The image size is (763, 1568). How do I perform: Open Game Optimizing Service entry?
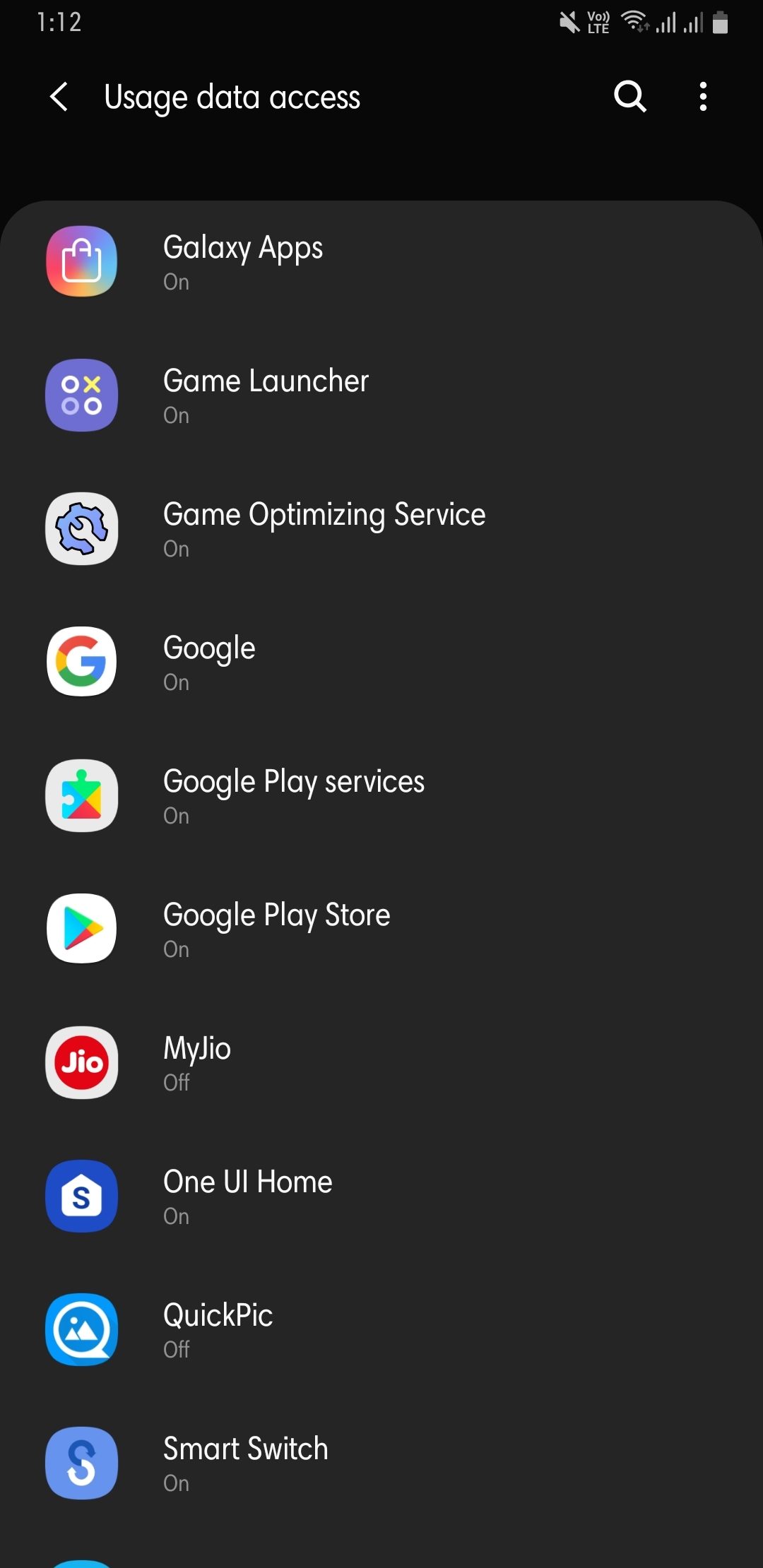pos(381,529)
